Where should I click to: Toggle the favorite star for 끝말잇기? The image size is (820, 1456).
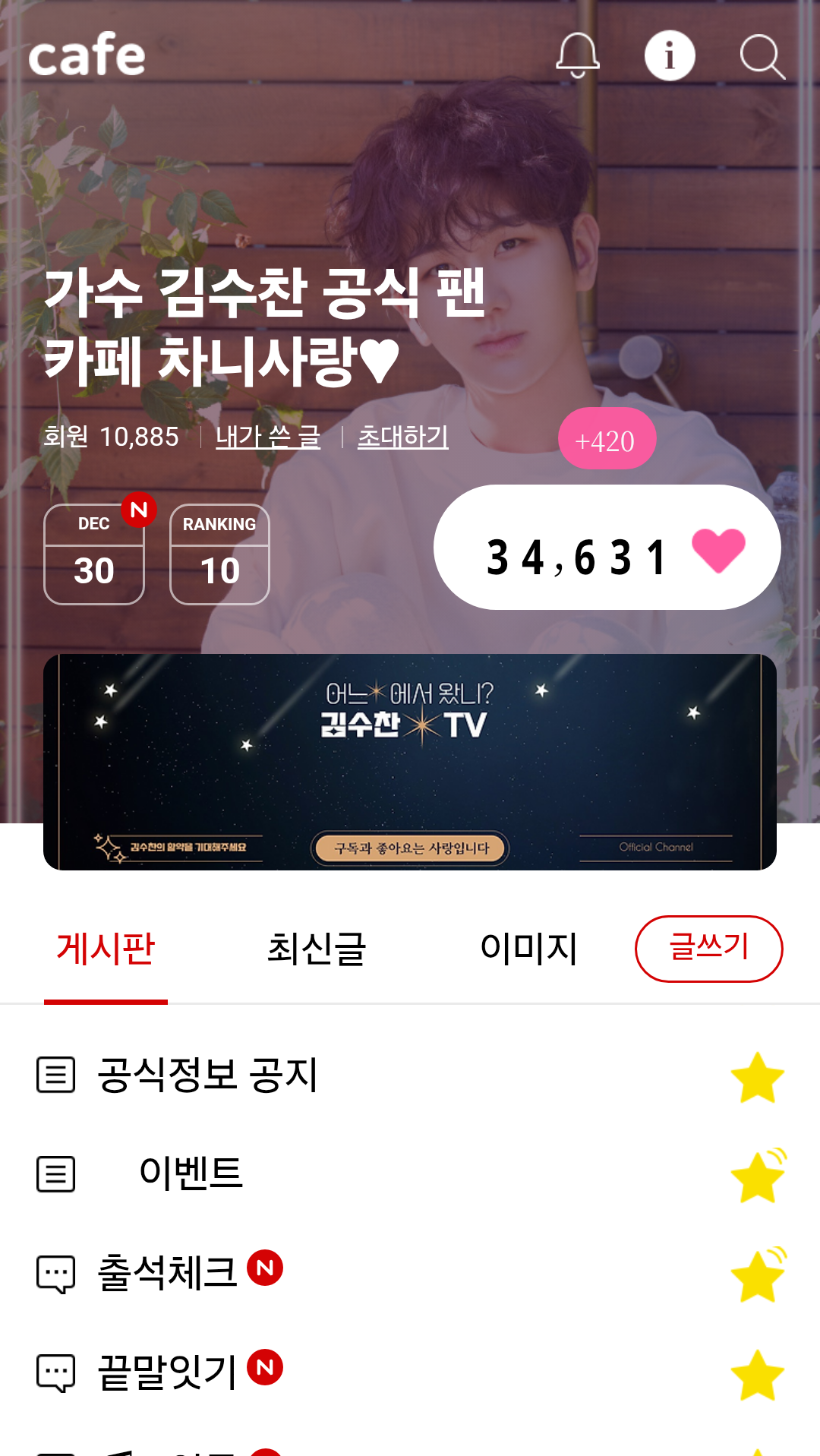(757, 1375)
